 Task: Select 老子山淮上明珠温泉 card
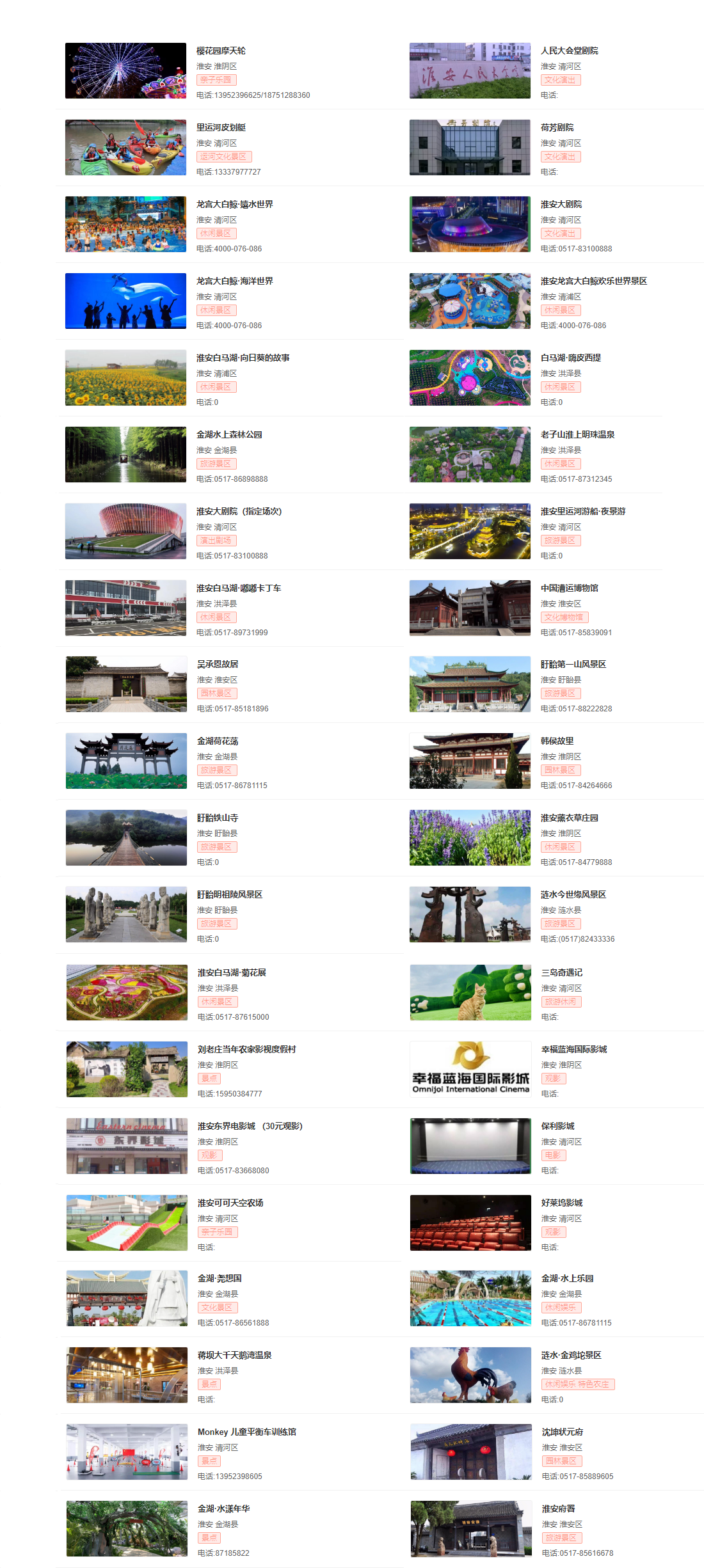point(577,435)
